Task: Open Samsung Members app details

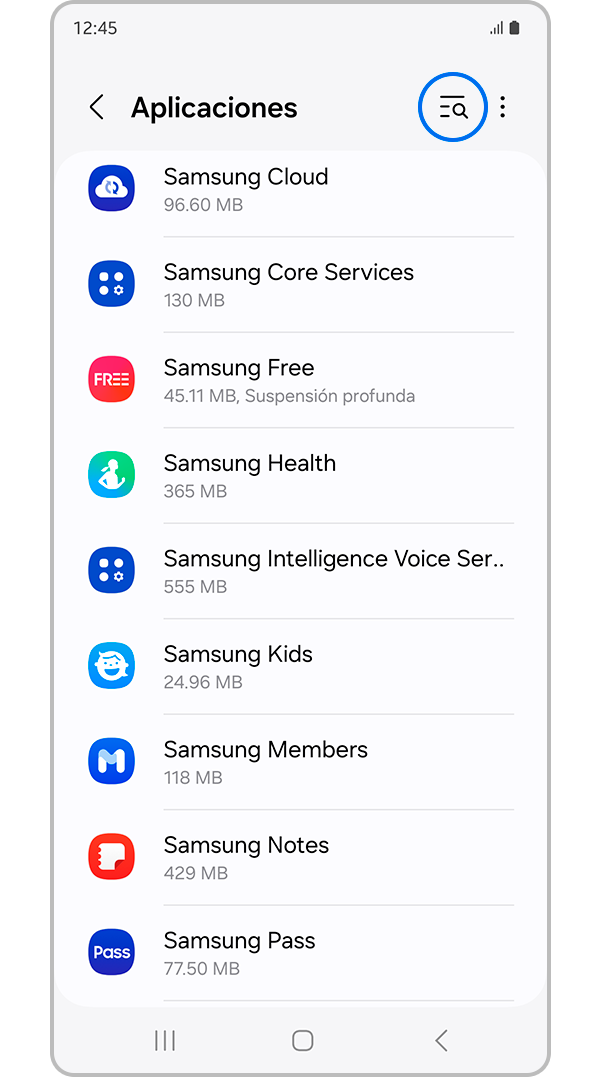Action: 300,762
